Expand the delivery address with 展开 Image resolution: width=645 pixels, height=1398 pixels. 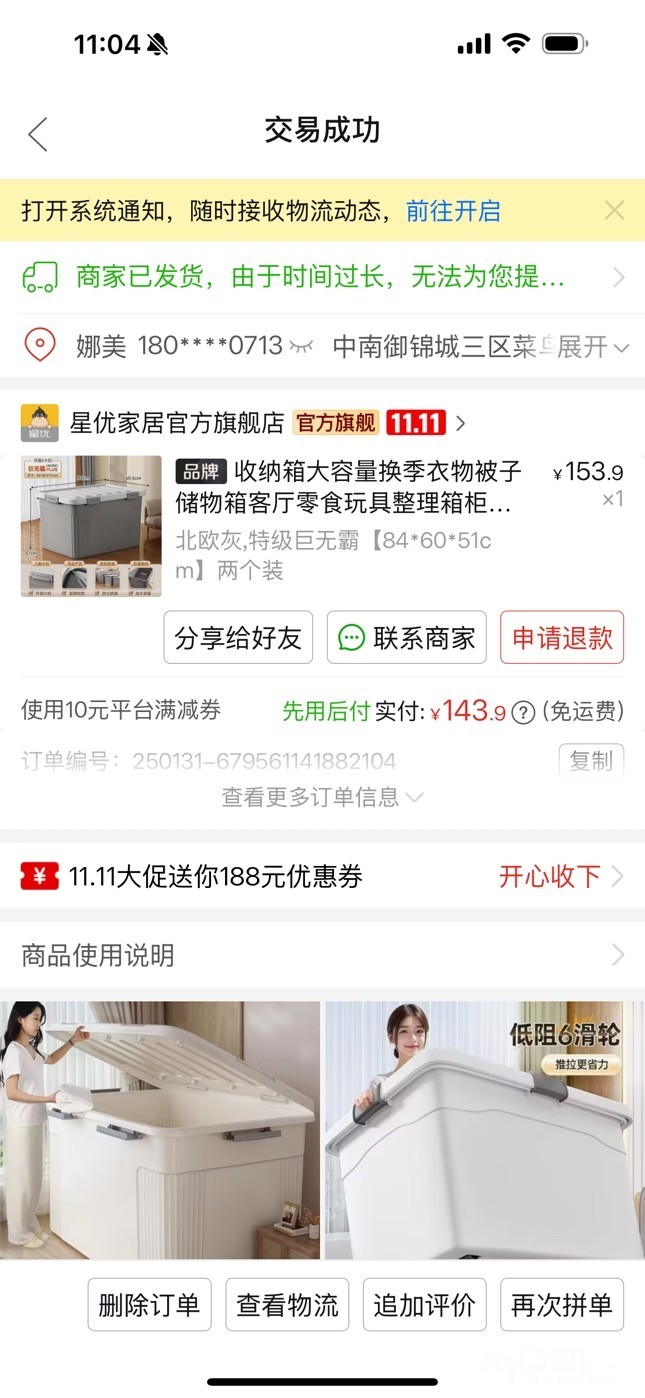coord(592,347)
